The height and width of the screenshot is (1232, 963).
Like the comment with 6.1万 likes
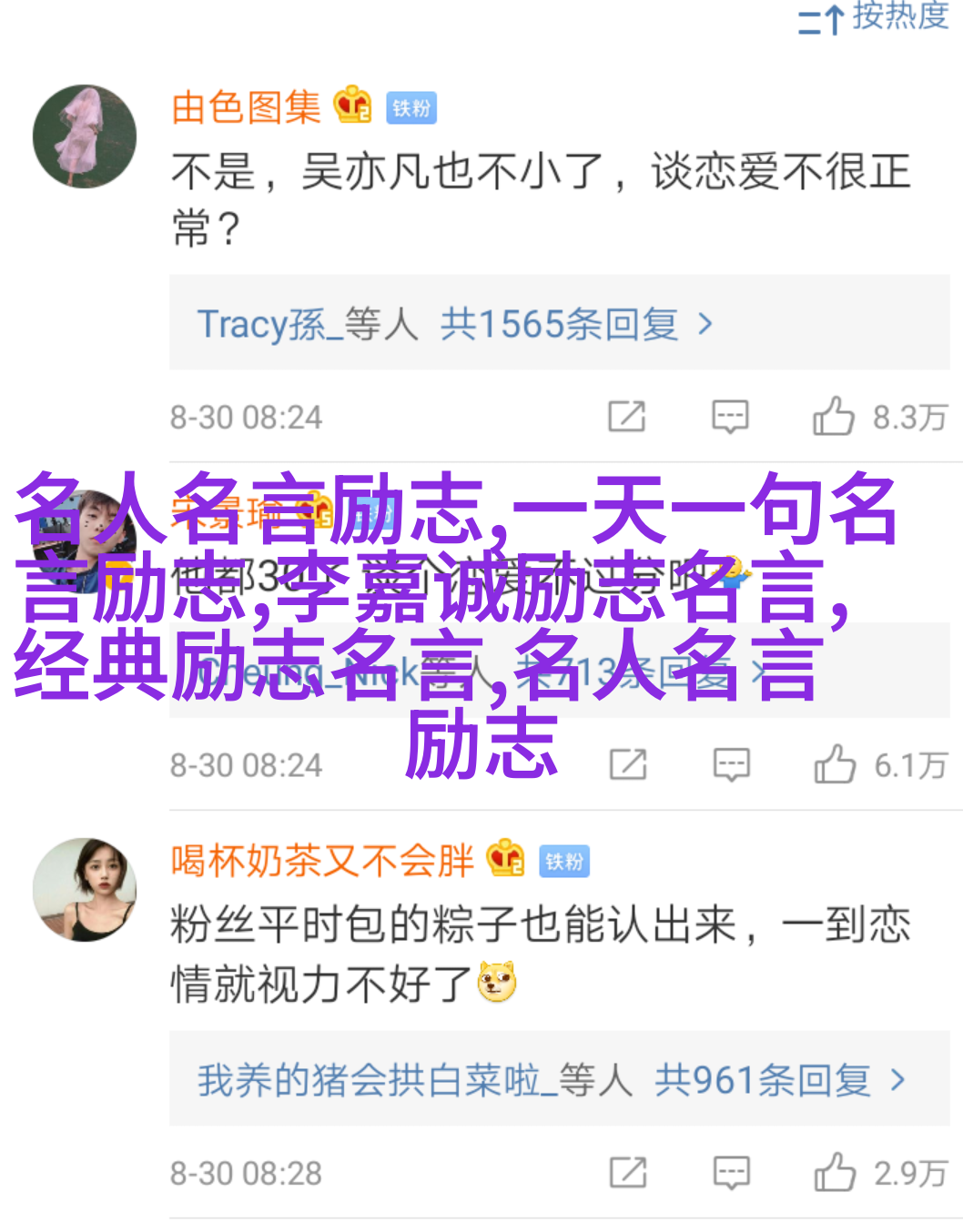[x=835, y=765]
